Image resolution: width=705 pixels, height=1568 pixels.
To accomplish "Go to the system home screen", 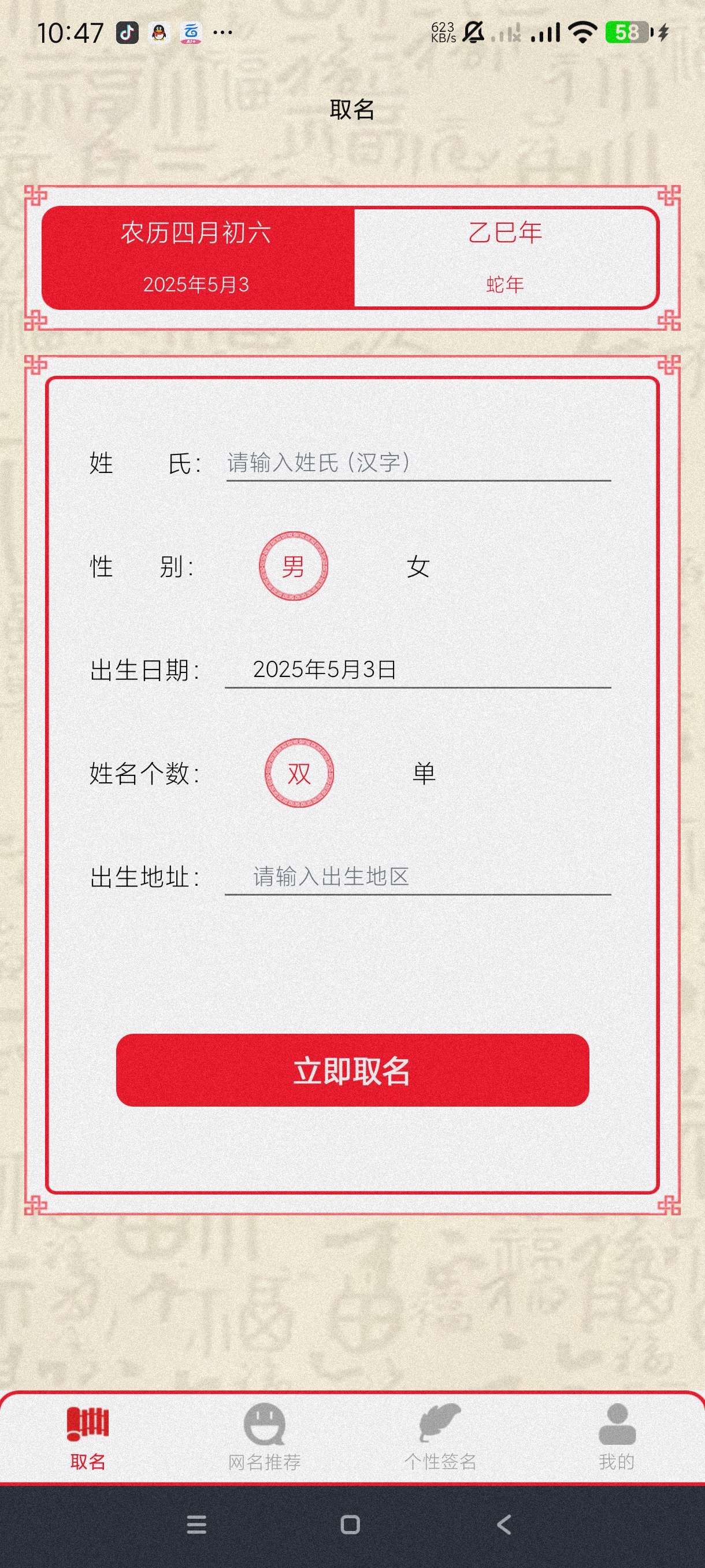I will [x=350, y=1524].
